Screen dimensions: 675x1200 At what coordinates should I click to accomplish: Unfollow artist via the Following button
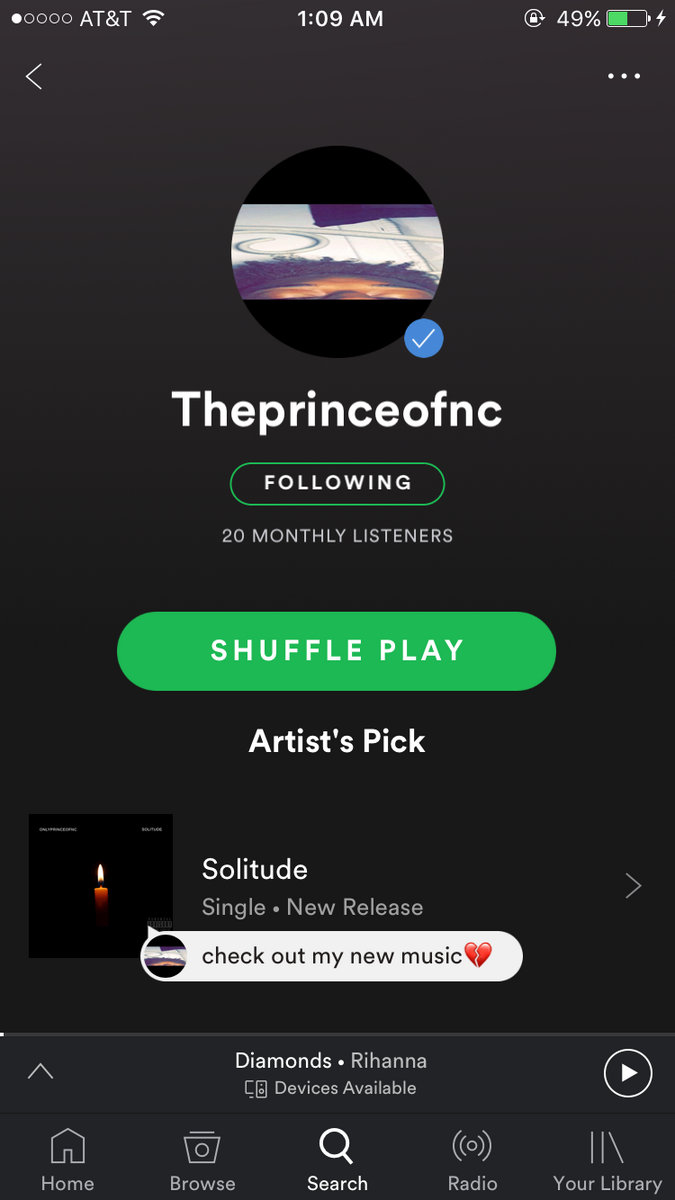pyautogui.click(x=337, y=483)
